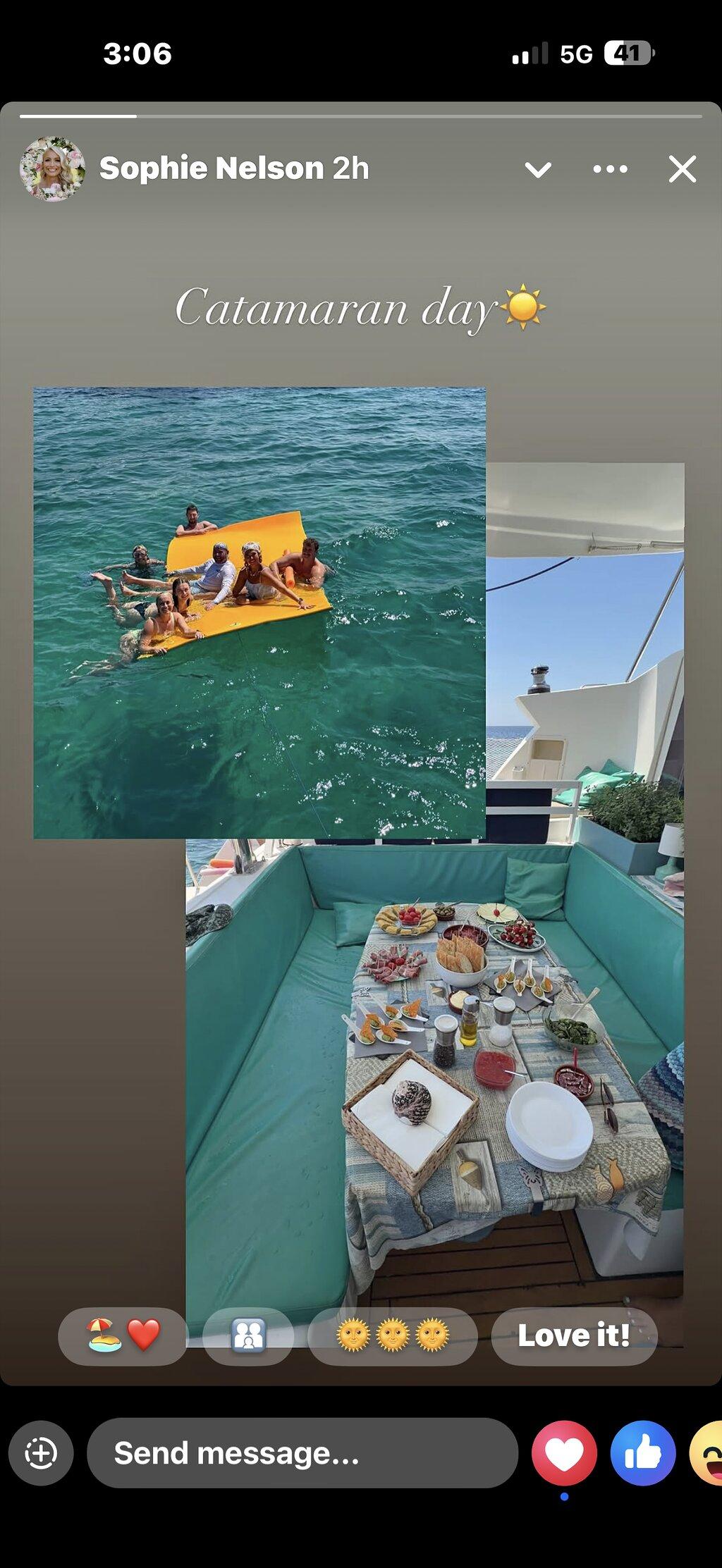Focus the Send message text field

302,1453
